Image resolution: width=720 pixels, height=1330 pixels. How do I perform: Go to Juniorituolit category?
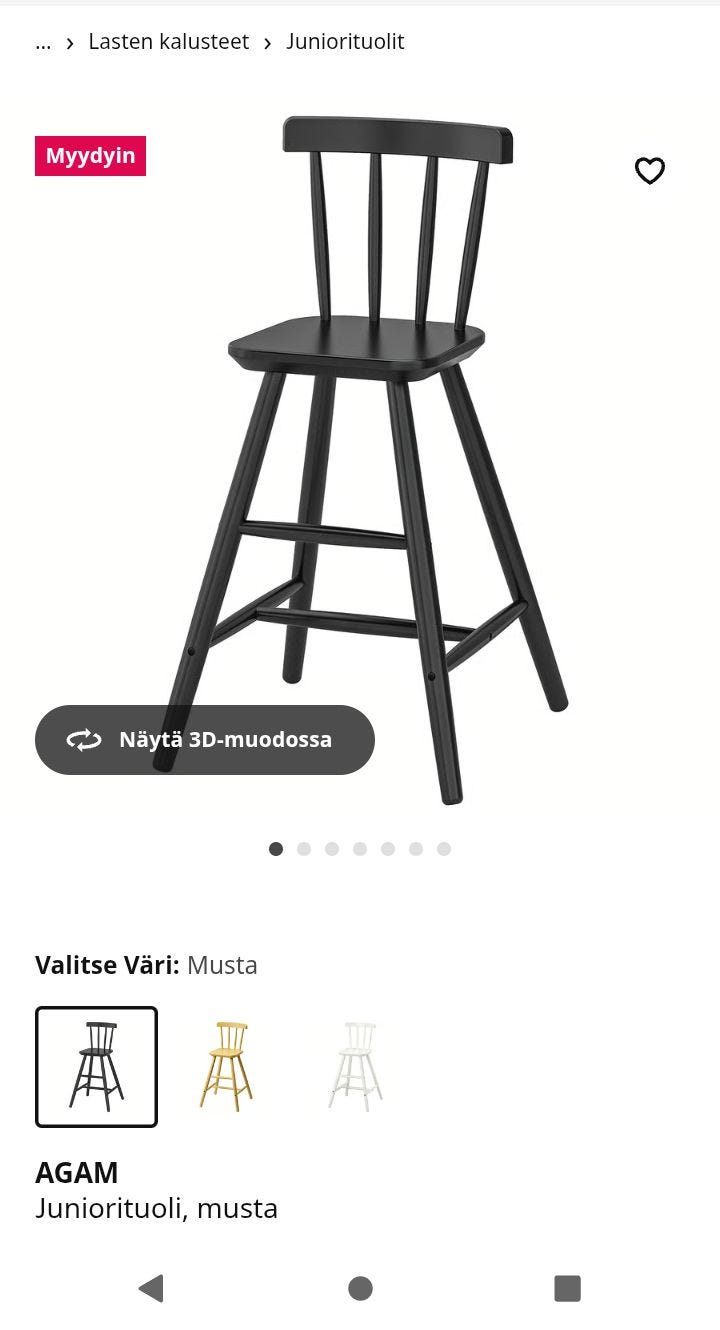[345, 42]
